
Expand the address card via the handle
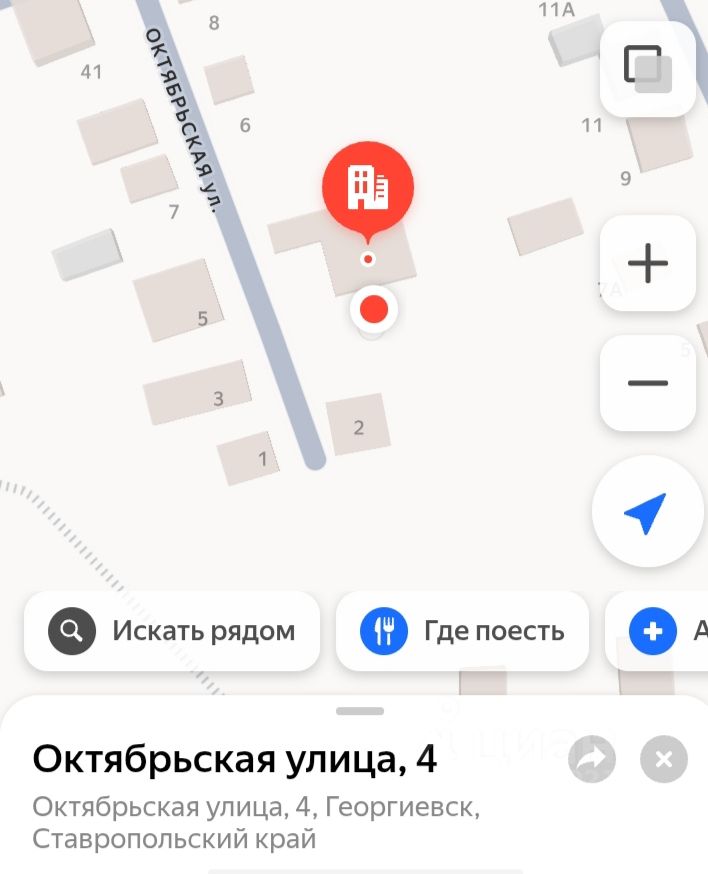(x=360, y=711)
